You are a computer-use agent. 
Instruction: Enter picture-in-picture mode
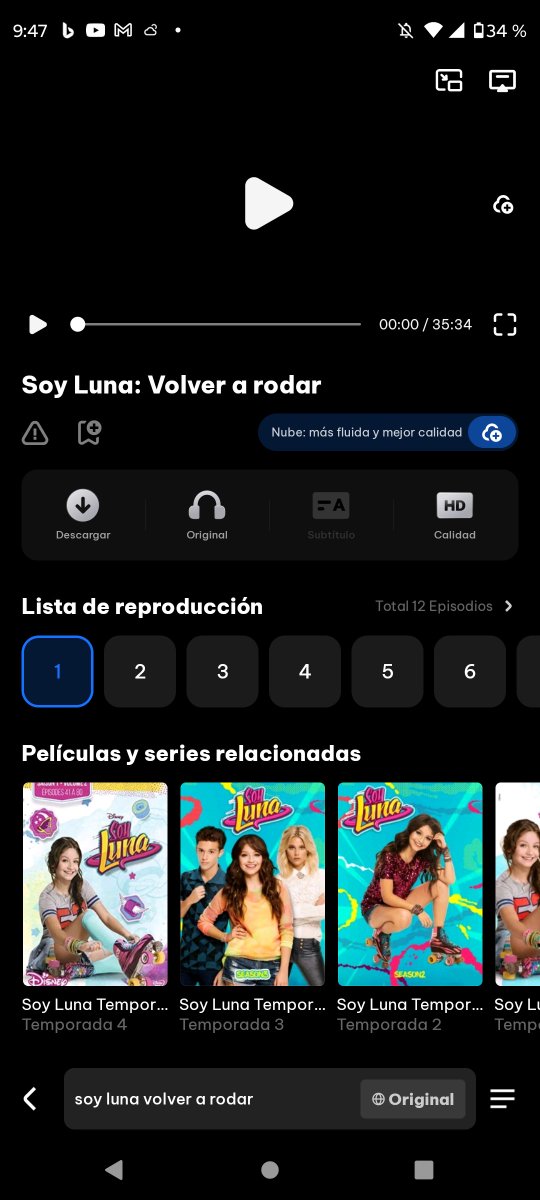point(449,81)
